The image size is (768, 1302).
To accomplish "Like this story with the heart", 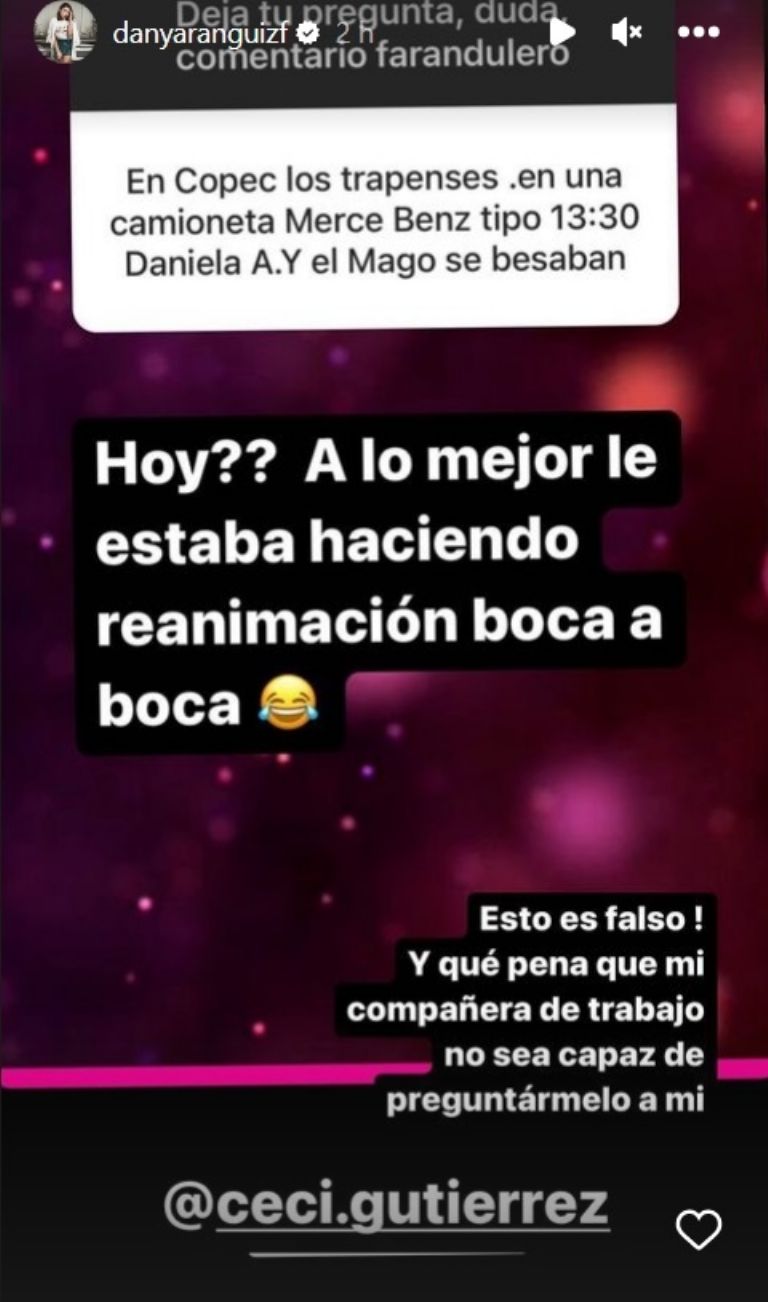I will 698,1229.
